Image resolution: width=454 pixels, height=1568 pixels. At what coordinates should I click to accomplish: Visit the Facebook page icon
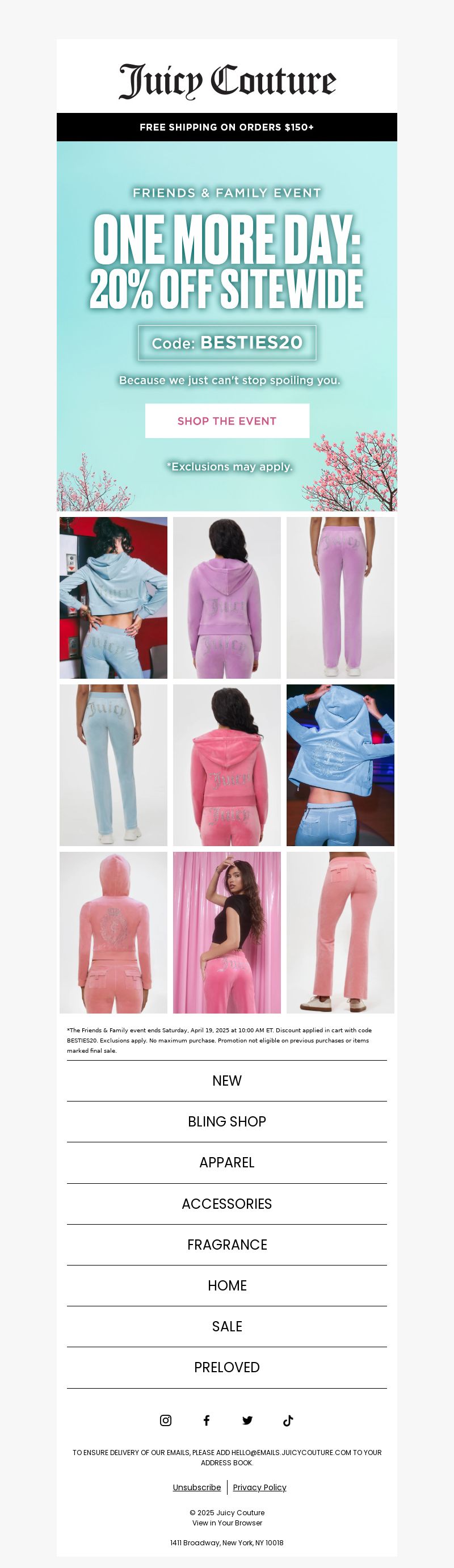(x=207, y=1420)
